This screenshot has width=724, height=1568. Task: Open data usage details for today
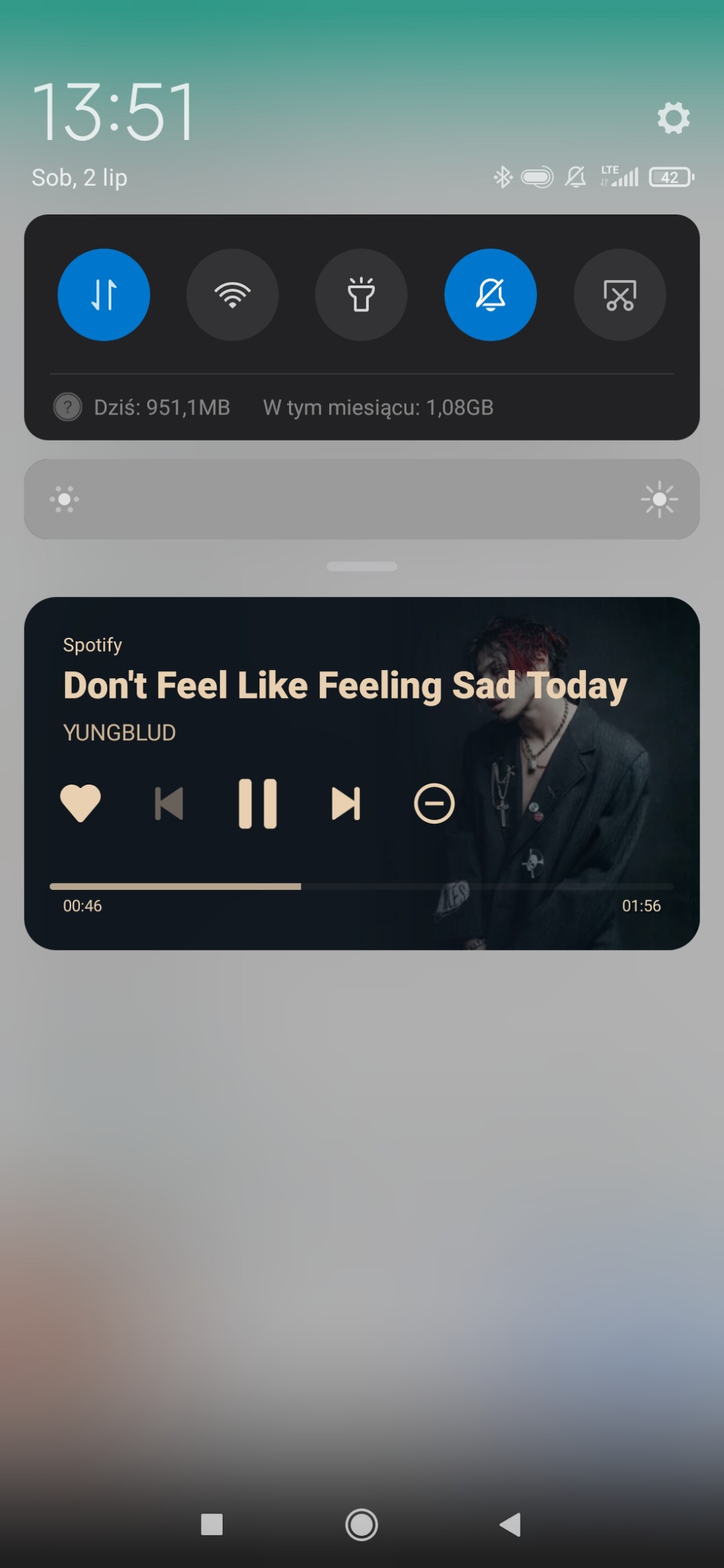(x=162, y=407)
